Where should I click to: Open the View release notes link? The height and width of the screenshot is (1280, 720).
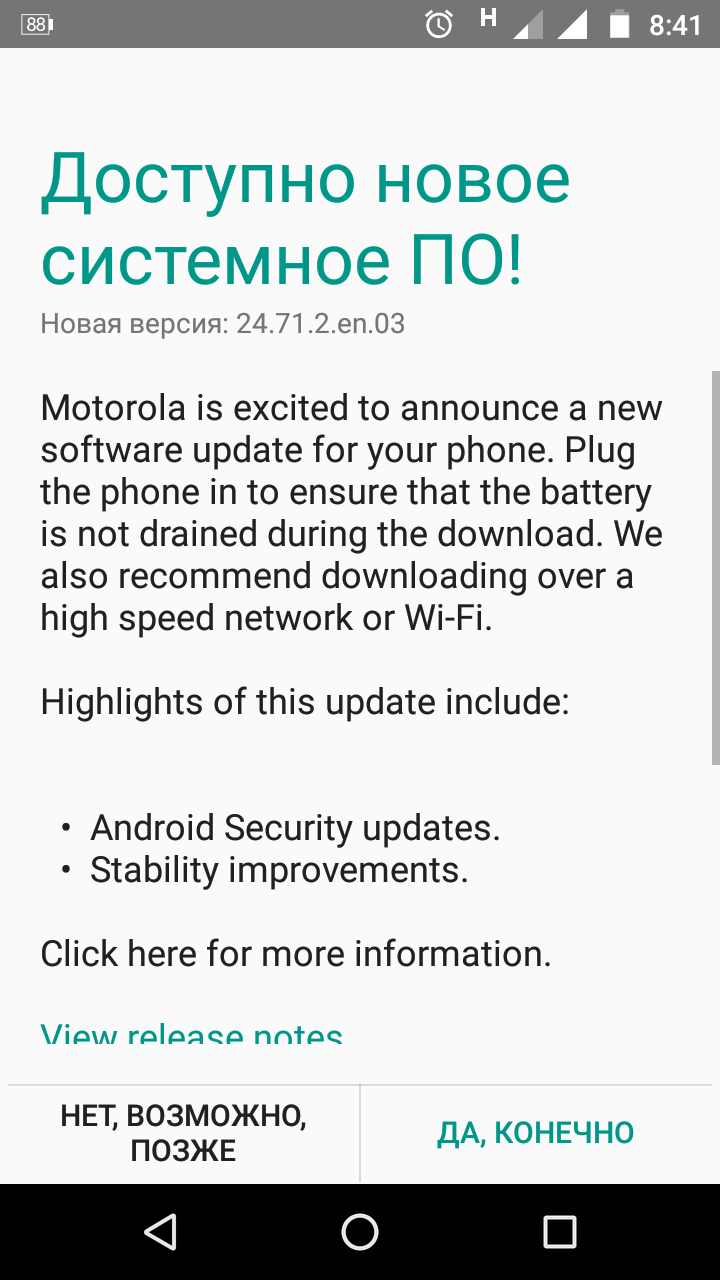tap(191, 1033)
